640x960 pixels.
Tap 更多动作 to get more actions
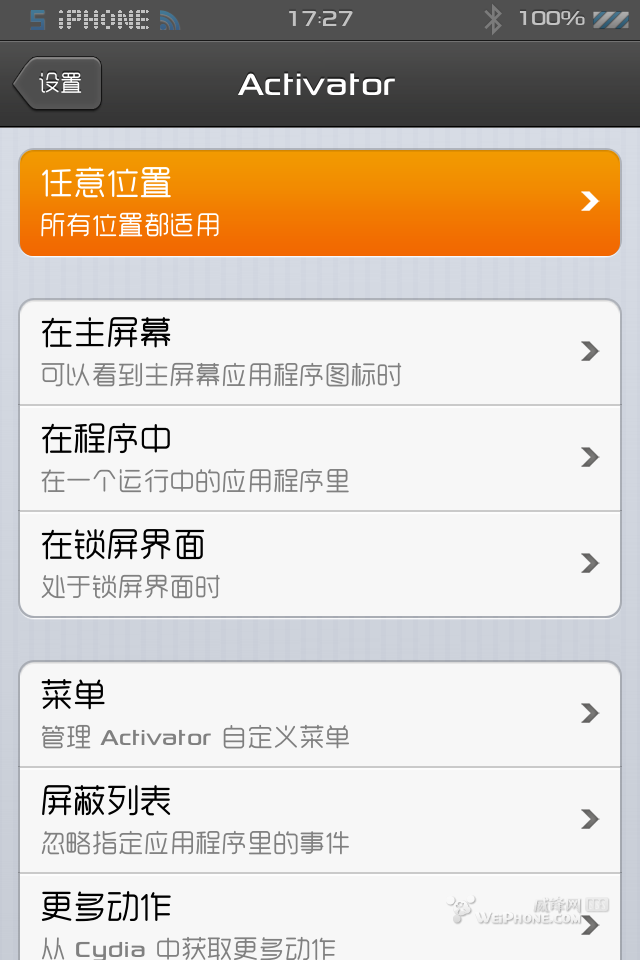320,920
